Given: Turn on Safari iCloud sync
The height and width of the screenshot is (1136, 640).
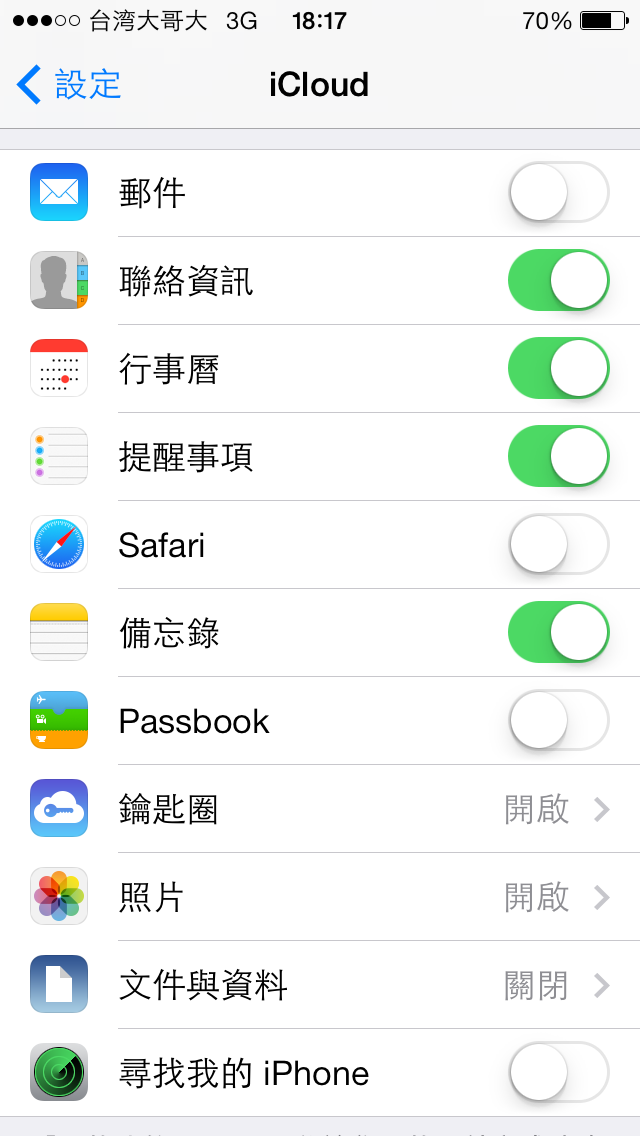Looking at the screenshot, I should [x=559, y=544].
